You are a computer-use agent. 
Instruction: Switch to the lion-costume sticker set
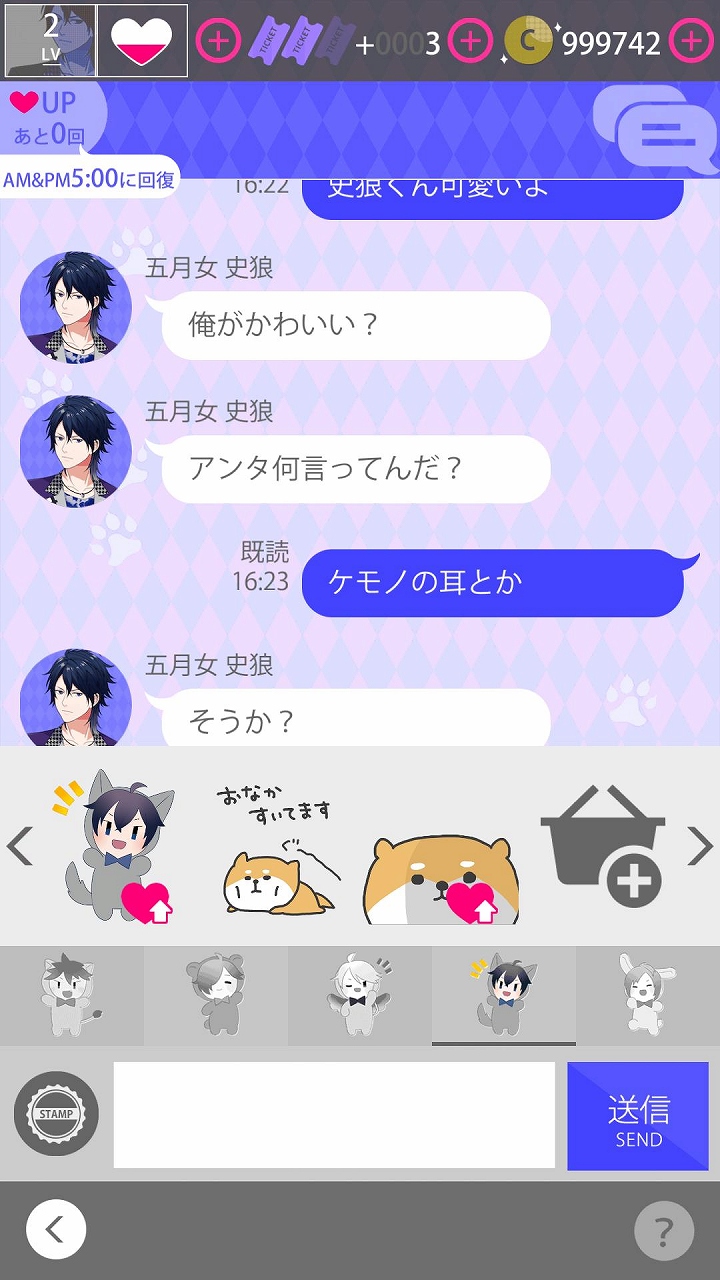pyautogui.click(x=72, y=995)
